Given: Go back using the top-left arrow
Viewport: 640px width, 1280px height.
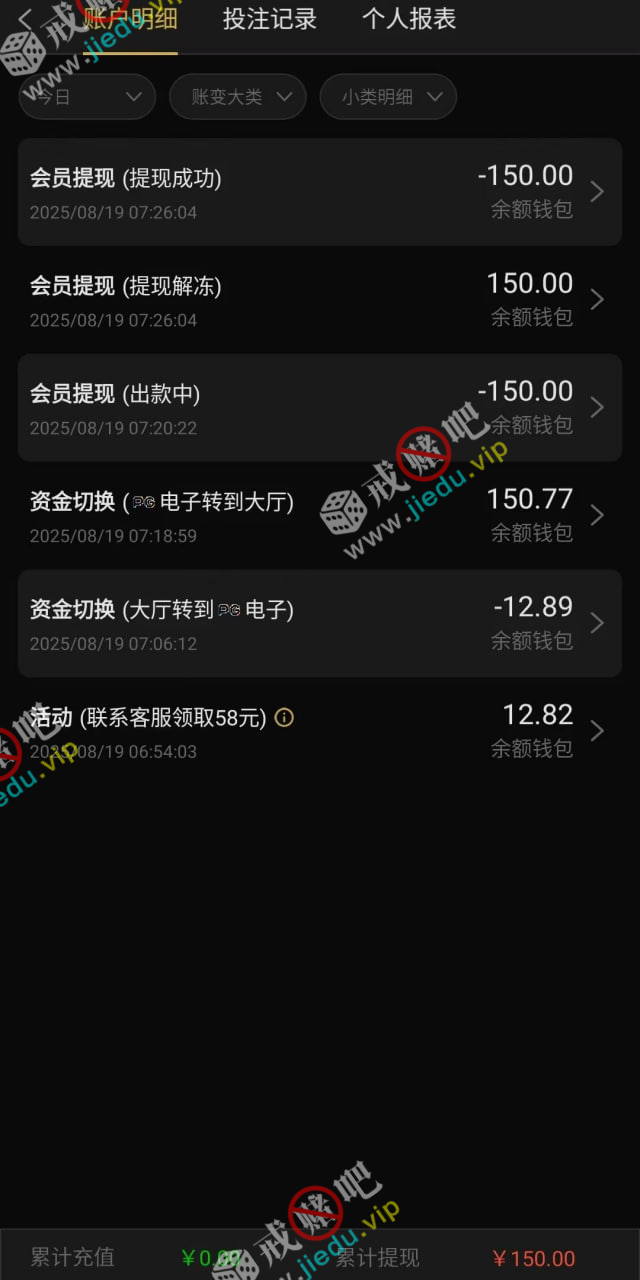Looking at the screenshot, I should pos(26,18).
